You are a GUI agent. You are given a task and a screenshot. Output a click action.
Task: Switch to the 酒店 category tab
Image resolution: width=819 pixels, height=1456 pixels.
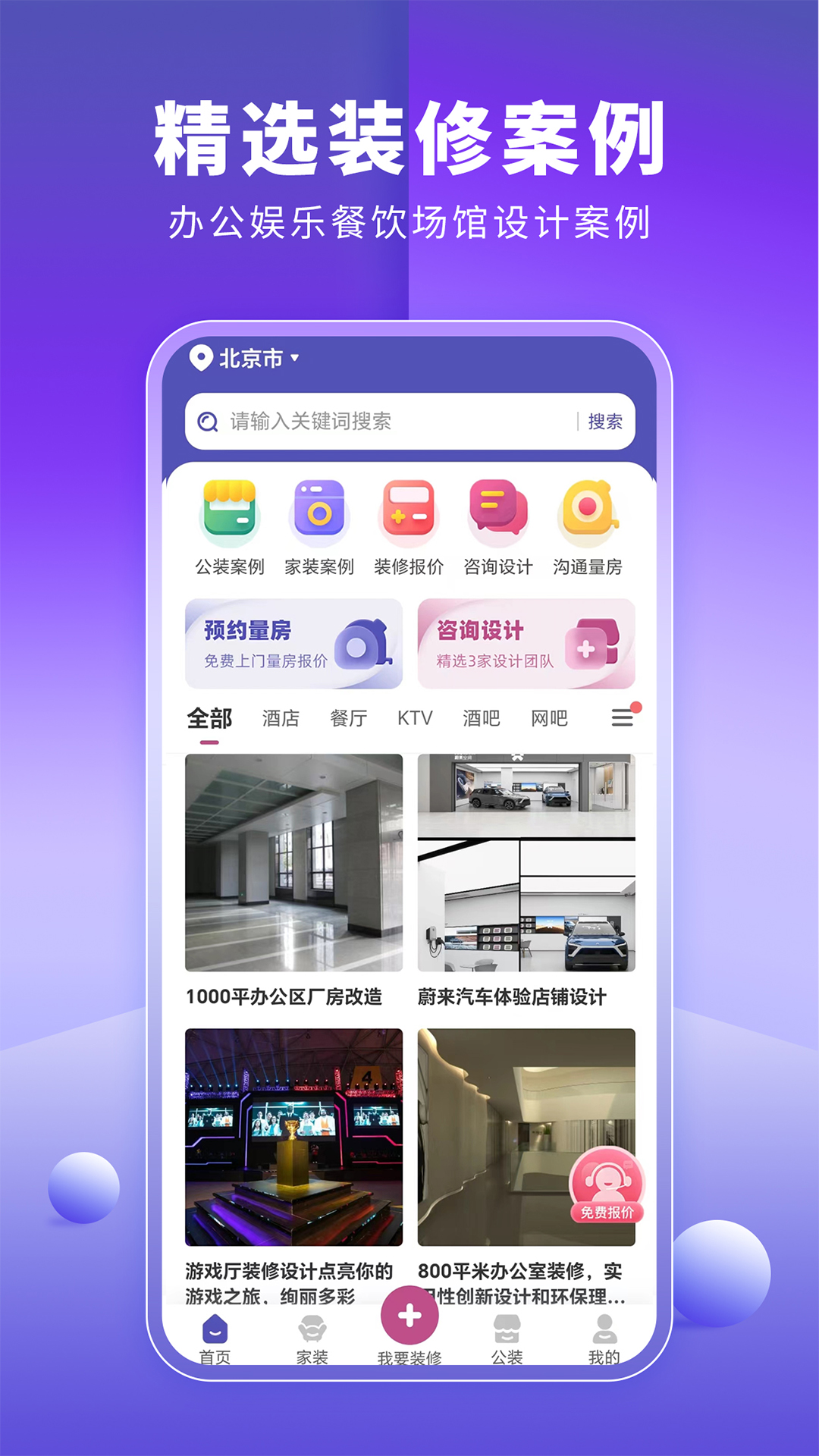point(281,717)
